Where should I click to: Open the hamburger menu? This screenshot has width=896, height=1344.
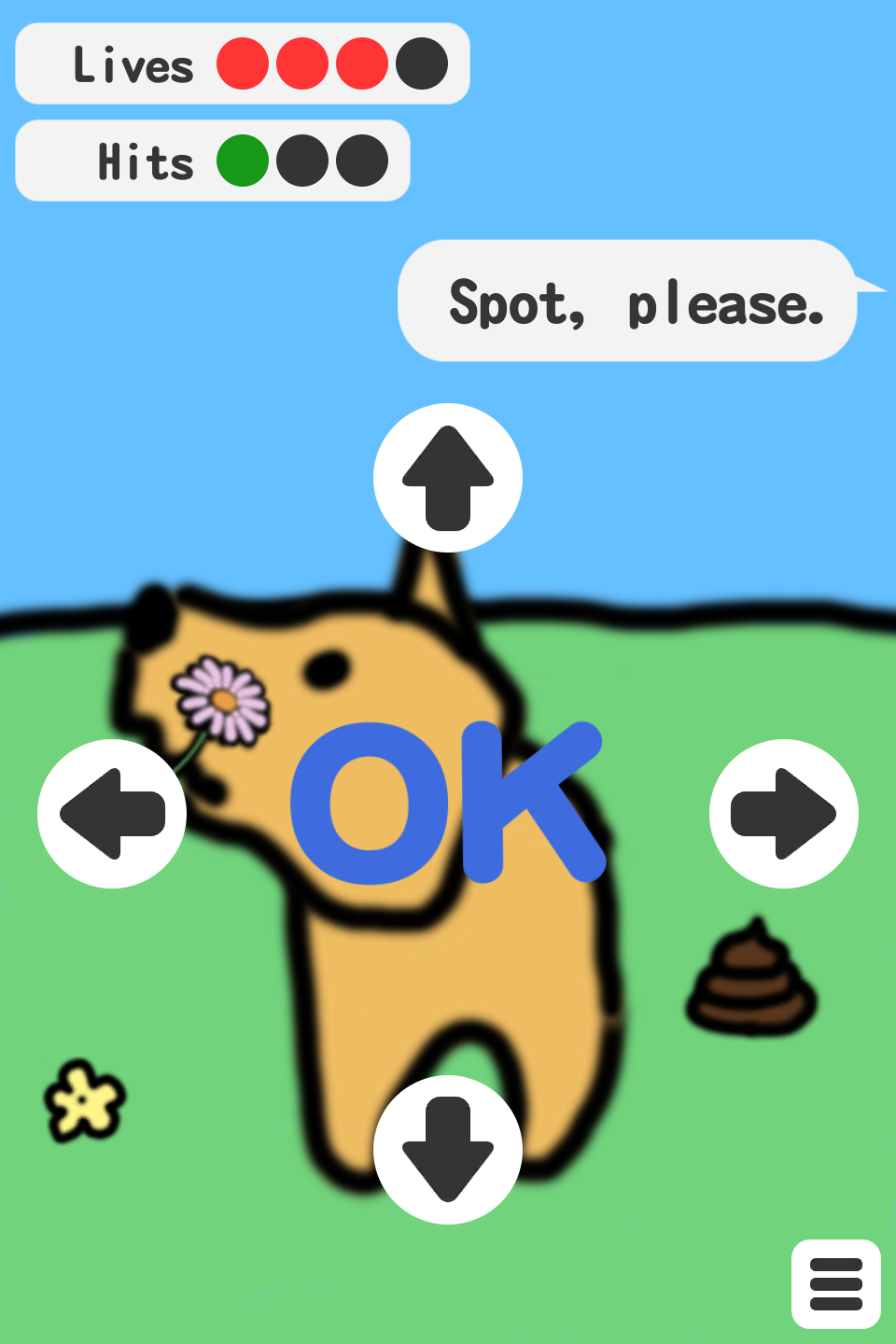(836, 1284)
